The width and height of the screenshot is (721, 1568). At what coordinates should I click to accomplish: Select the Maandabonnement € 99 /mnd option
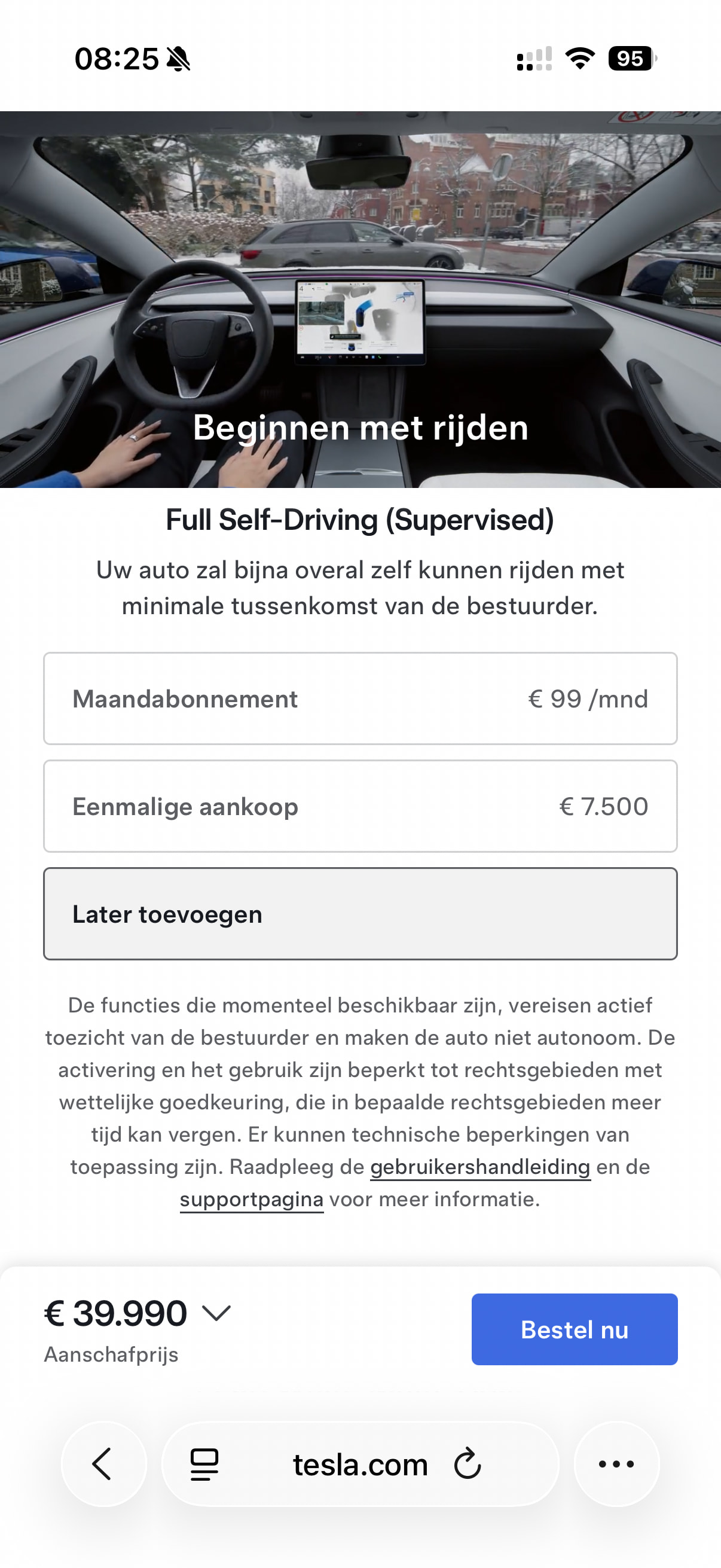click(x=360, y=698)
